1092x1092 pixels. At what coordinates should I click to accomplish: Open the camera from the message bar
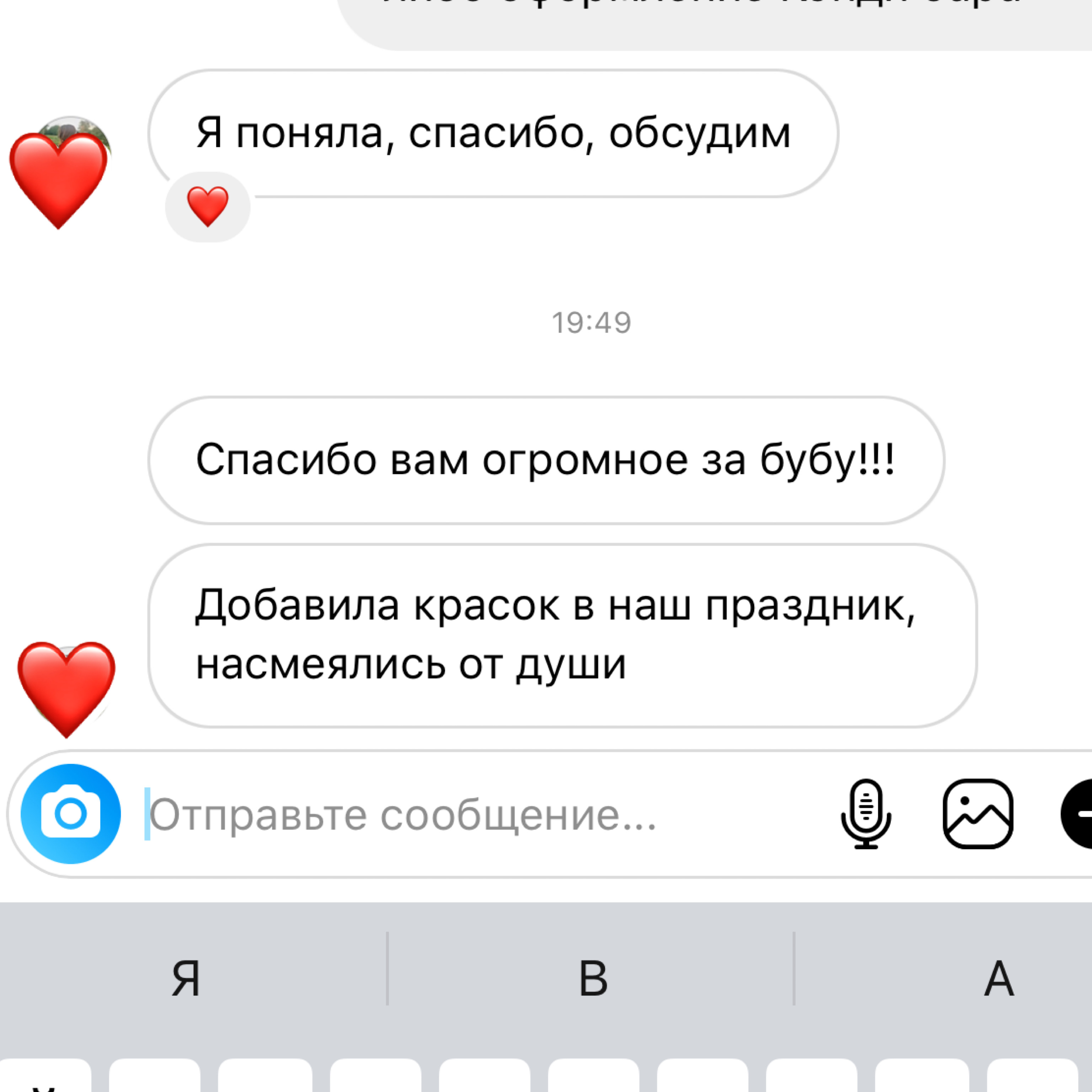click(x=71, y=814)
